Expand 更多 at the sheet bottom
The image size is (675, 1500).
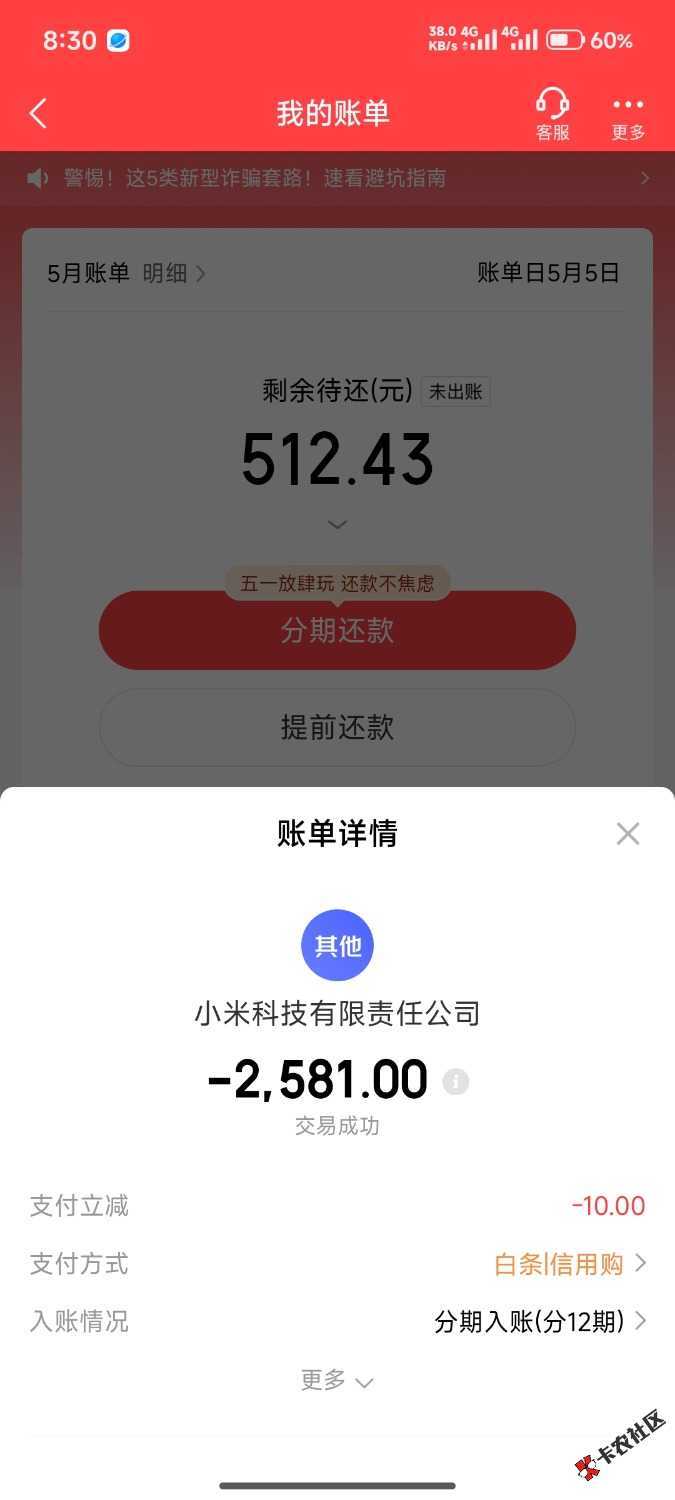(337, 1381)
